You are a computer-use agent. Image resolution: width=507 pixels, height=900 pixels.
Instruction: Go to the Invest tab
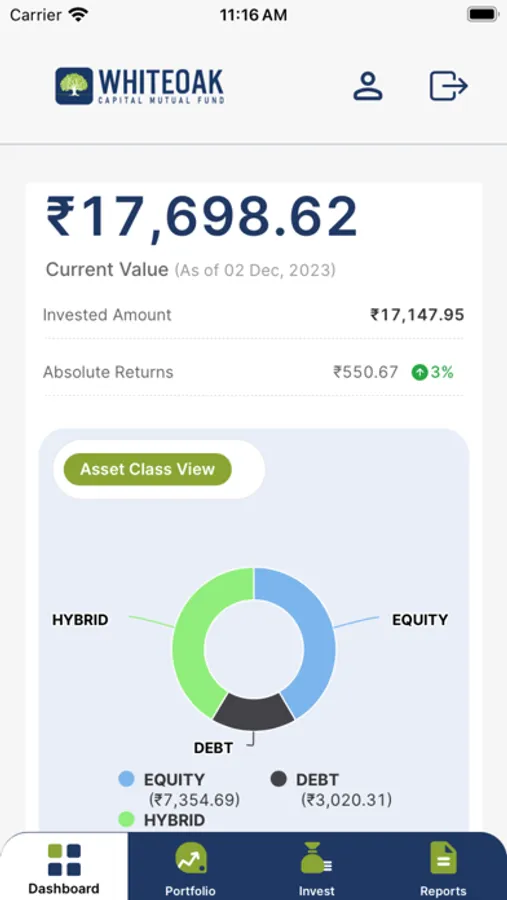click(x=316, y=867)
